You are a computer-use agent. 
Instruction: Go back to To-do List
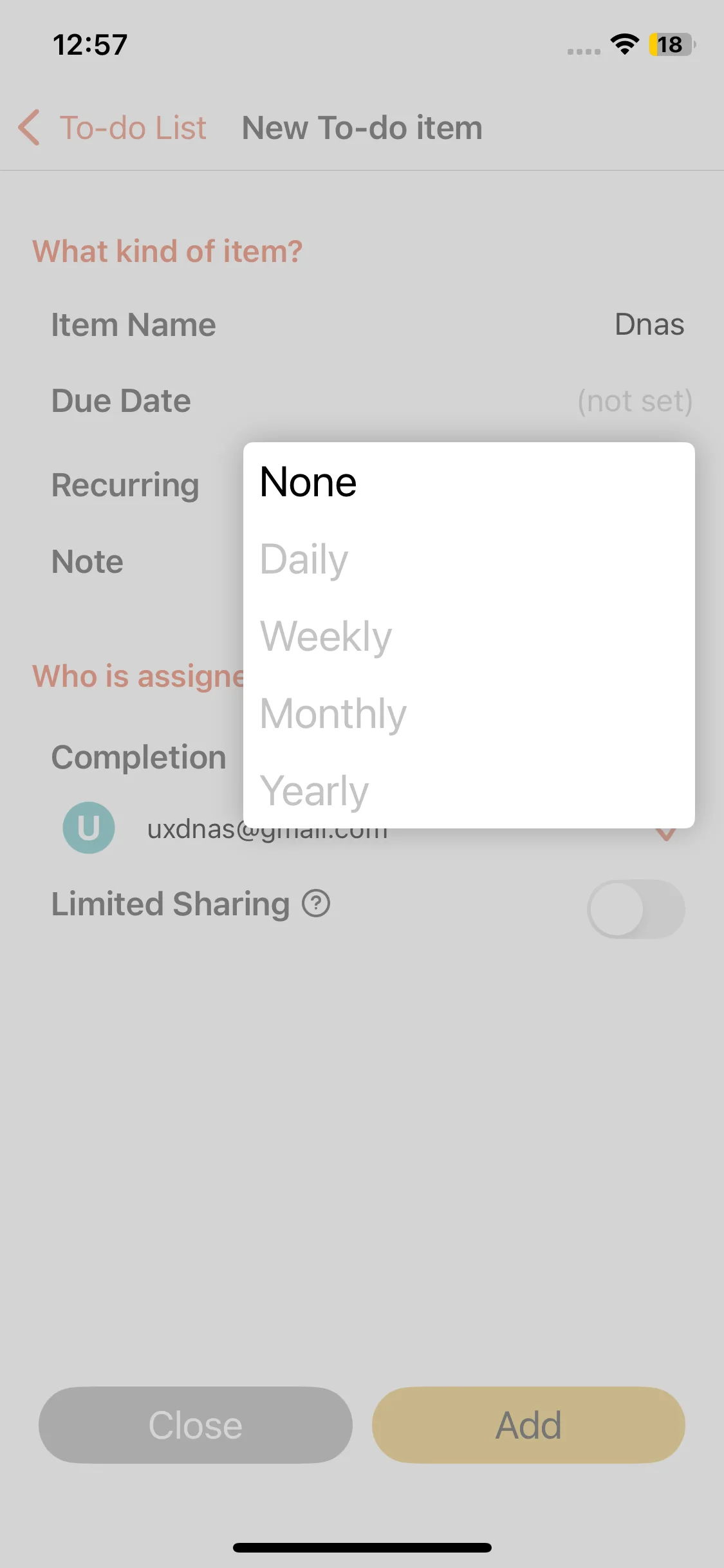pyautogui.click(x=113, y=127)
